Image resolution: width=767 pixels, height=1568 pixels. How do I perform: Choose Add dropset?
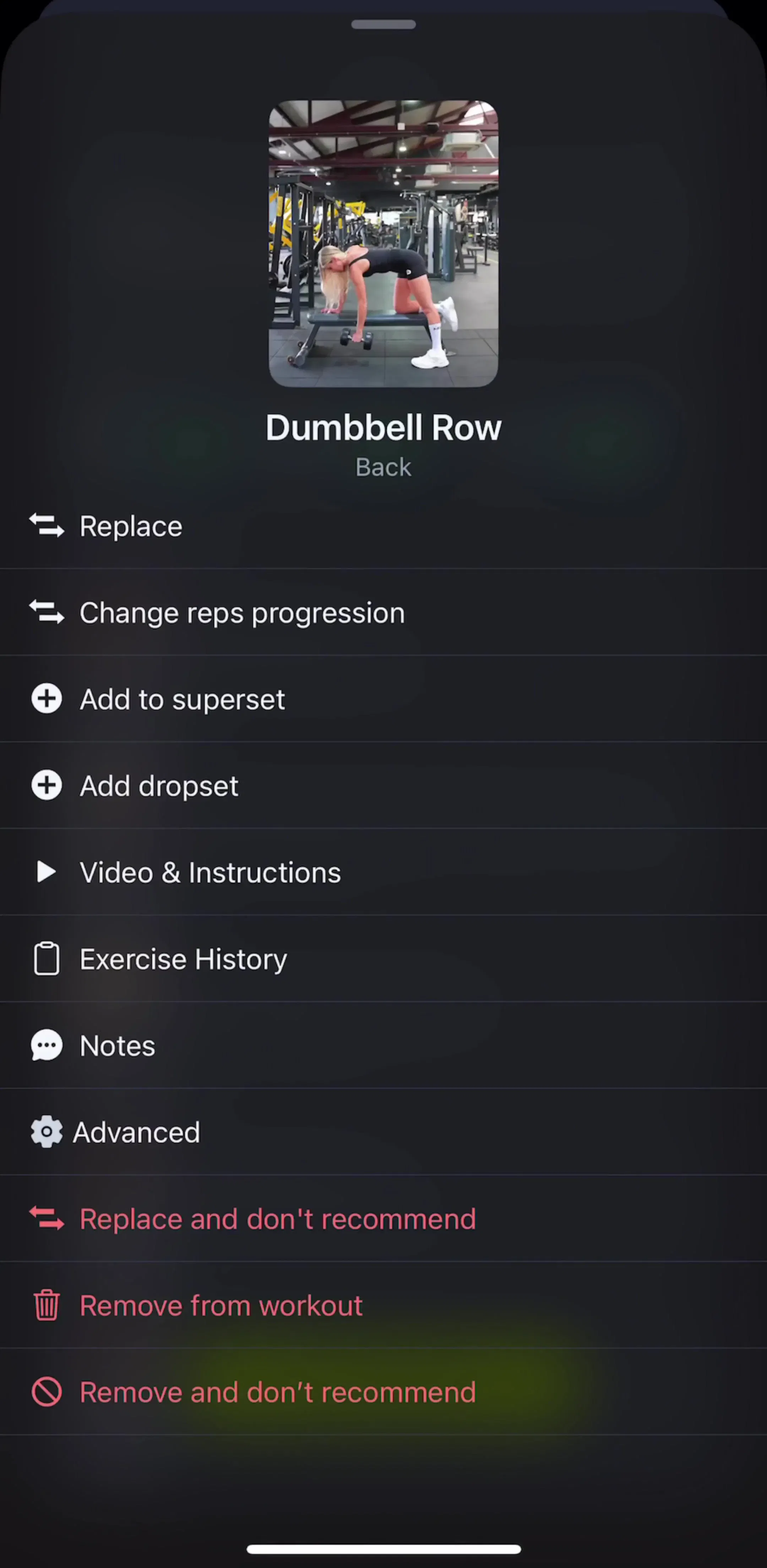point(383,785)
